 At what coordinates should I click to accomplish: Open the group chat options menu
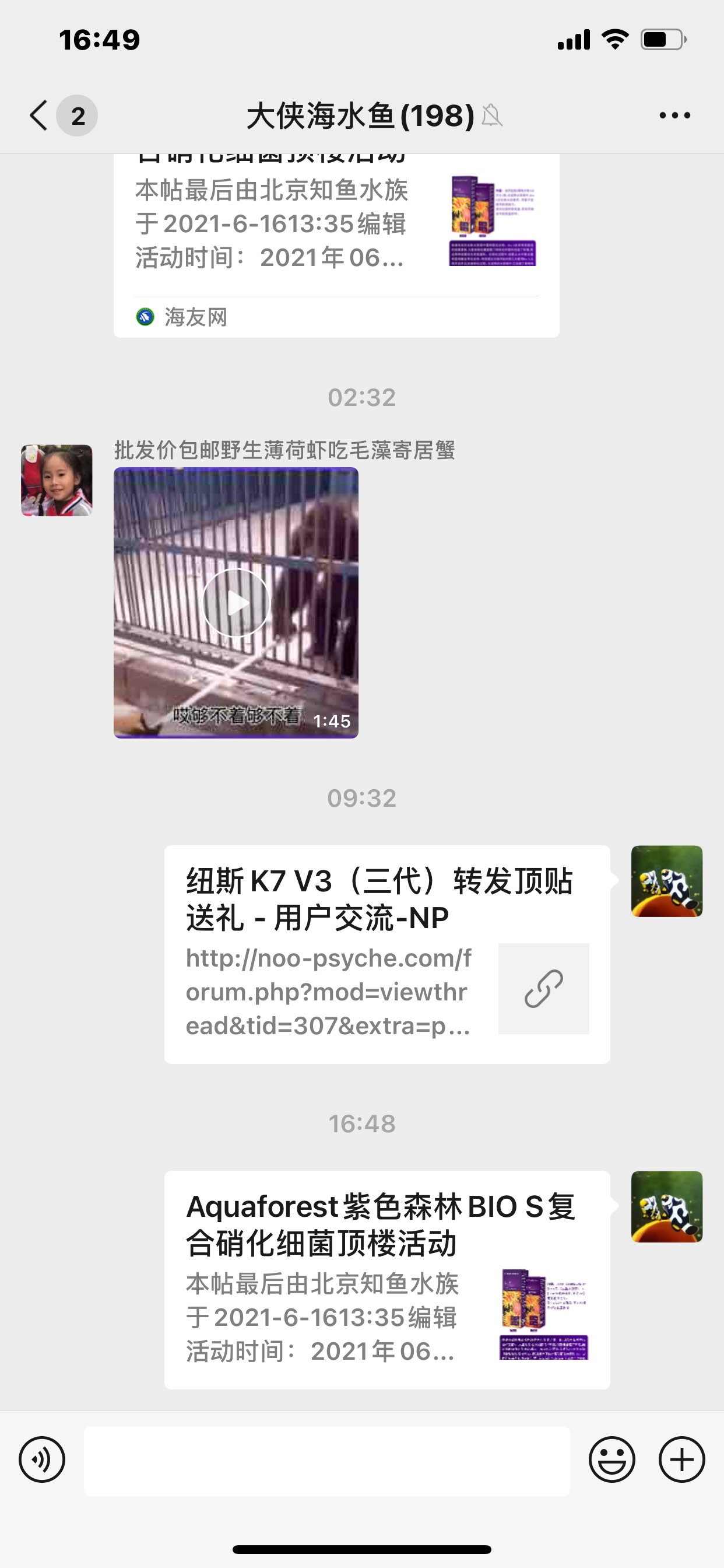(674, 116)
